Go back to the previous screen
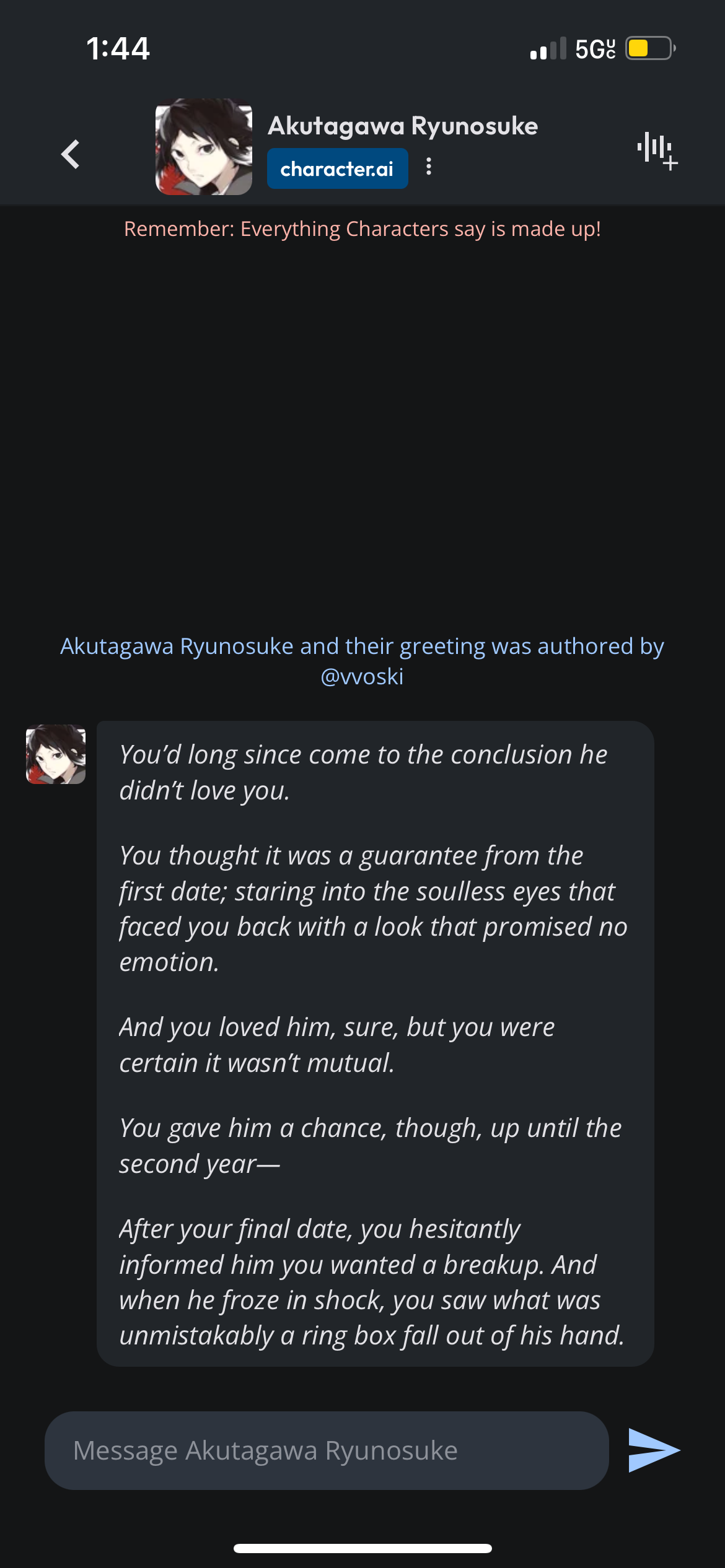 [71, 154]
